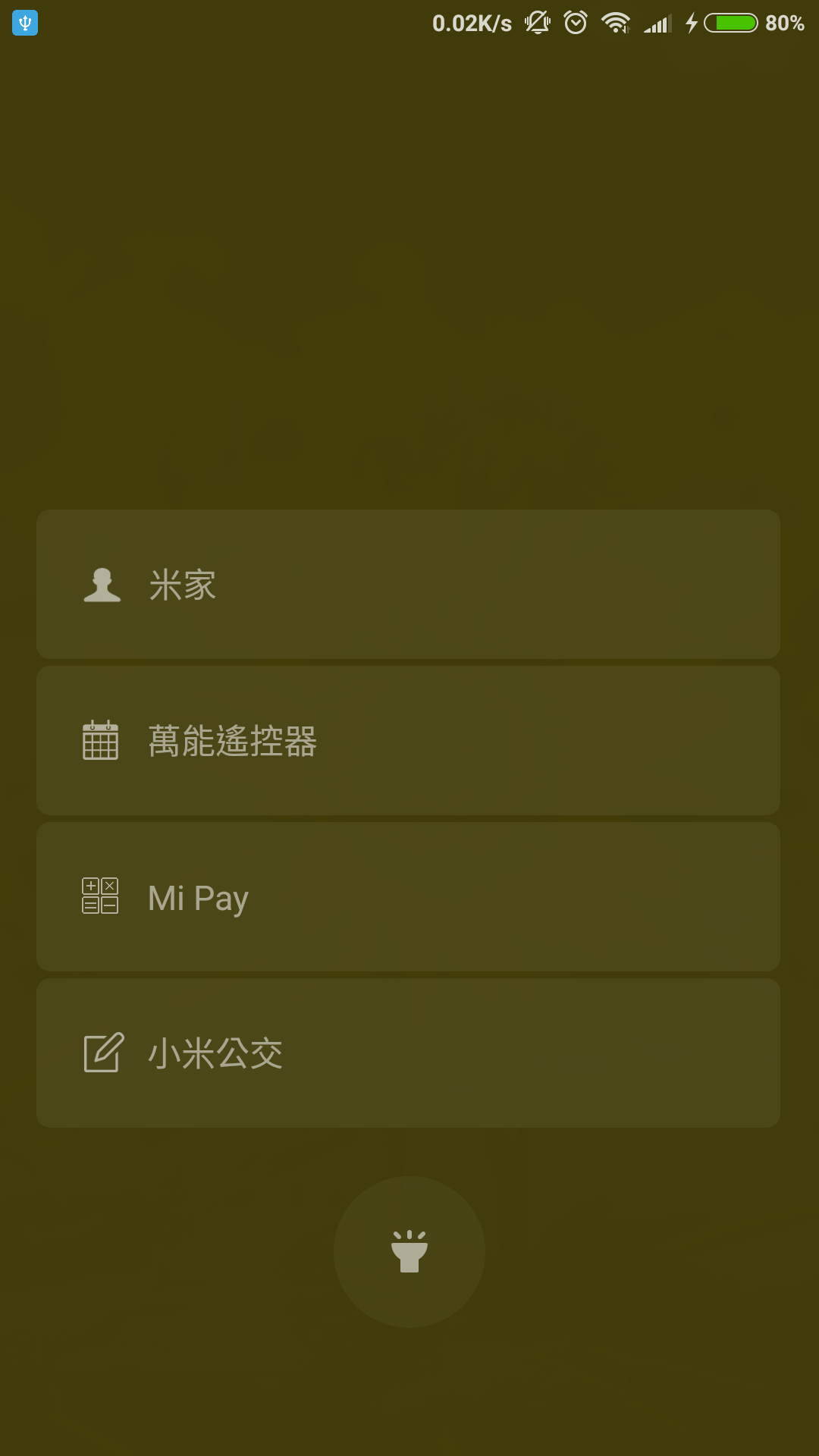This screenshot has height=1456, width=819.
Task: Open the 小米公交 transit card
Action: click(x=408, y=1053)
